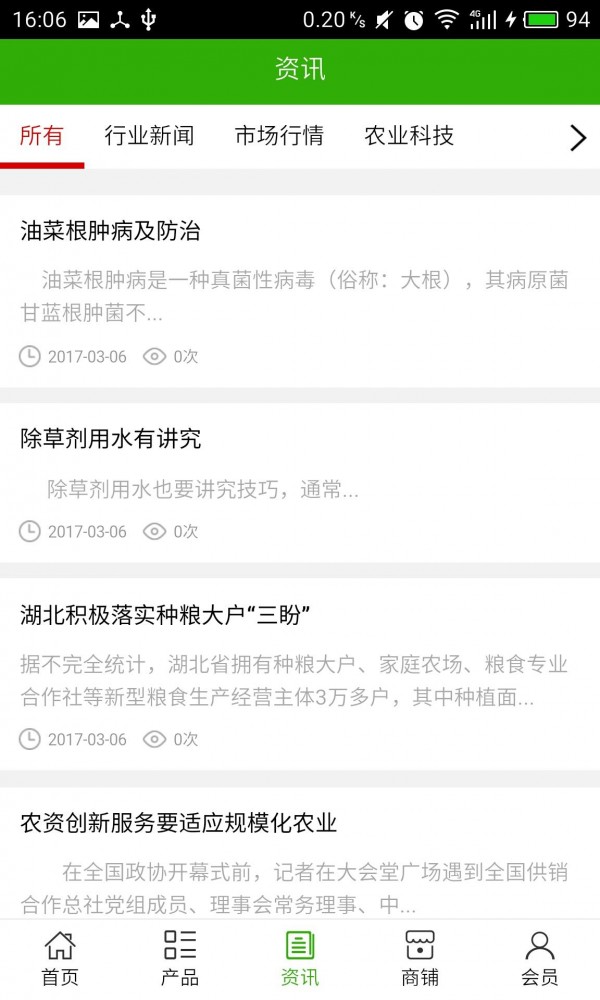Switch to 农业科技 tab
Screen dimensions: 600x1000
pos(409,137)
